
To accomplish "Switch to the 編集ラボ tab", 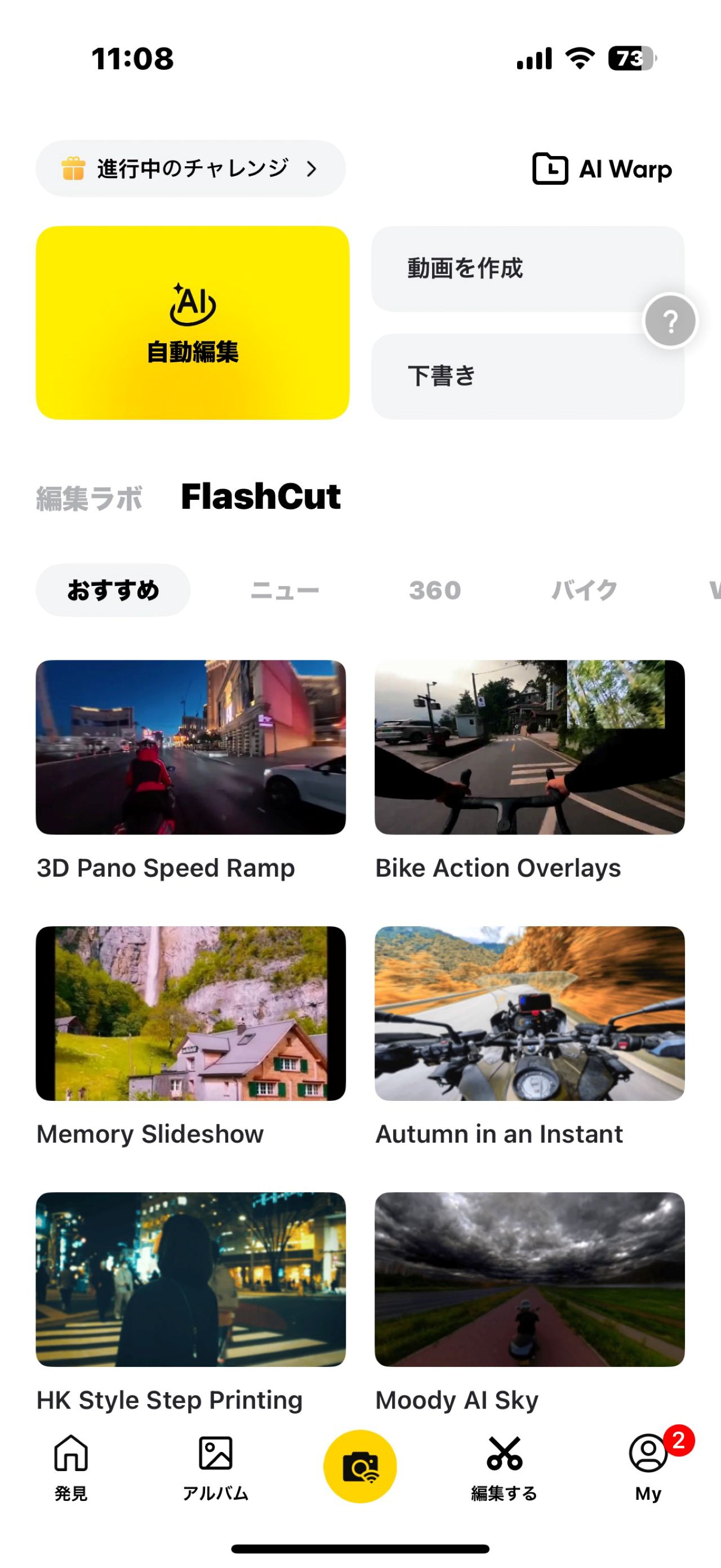I will point(90,498).
